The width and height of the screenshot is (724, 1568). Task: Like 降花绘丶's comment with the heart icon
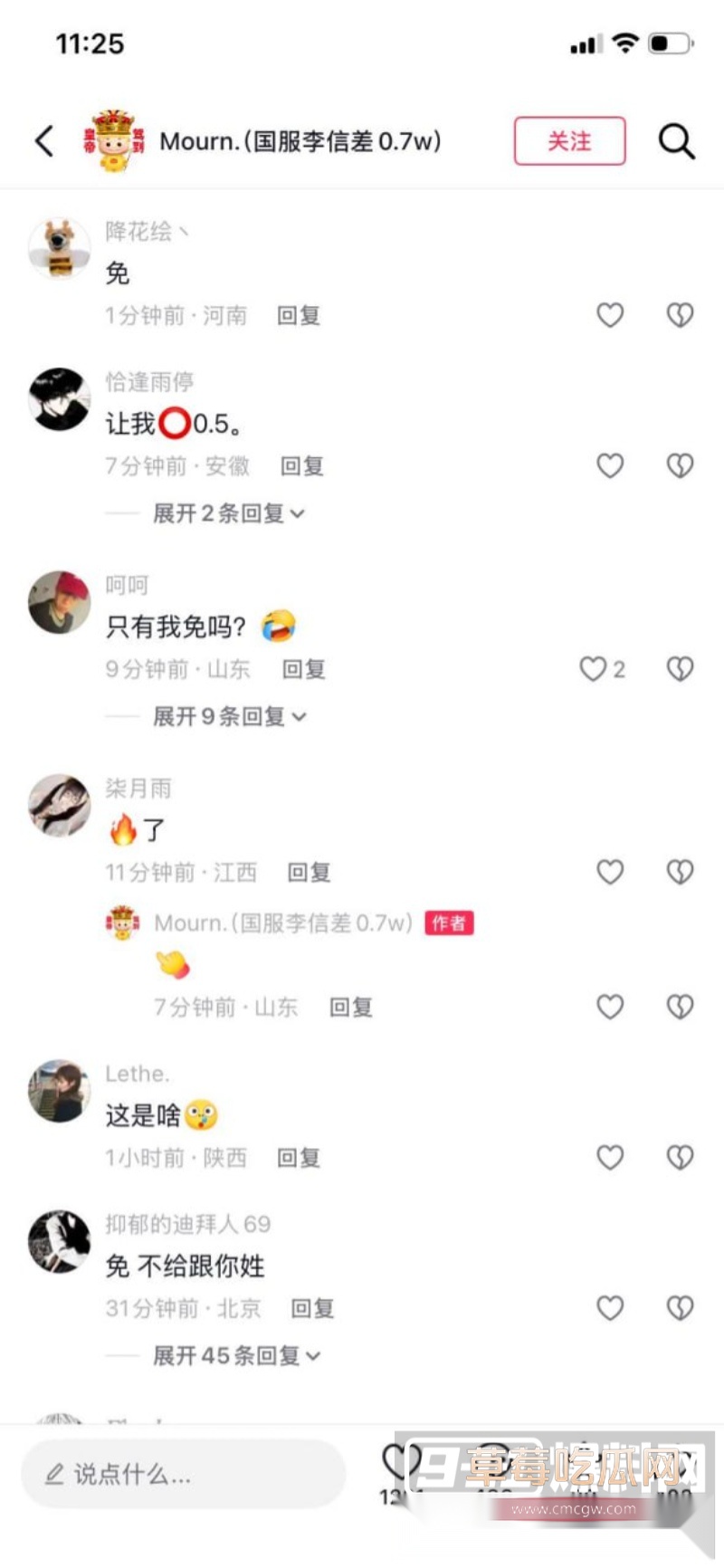pyautogui.click(x=609, y=315)
